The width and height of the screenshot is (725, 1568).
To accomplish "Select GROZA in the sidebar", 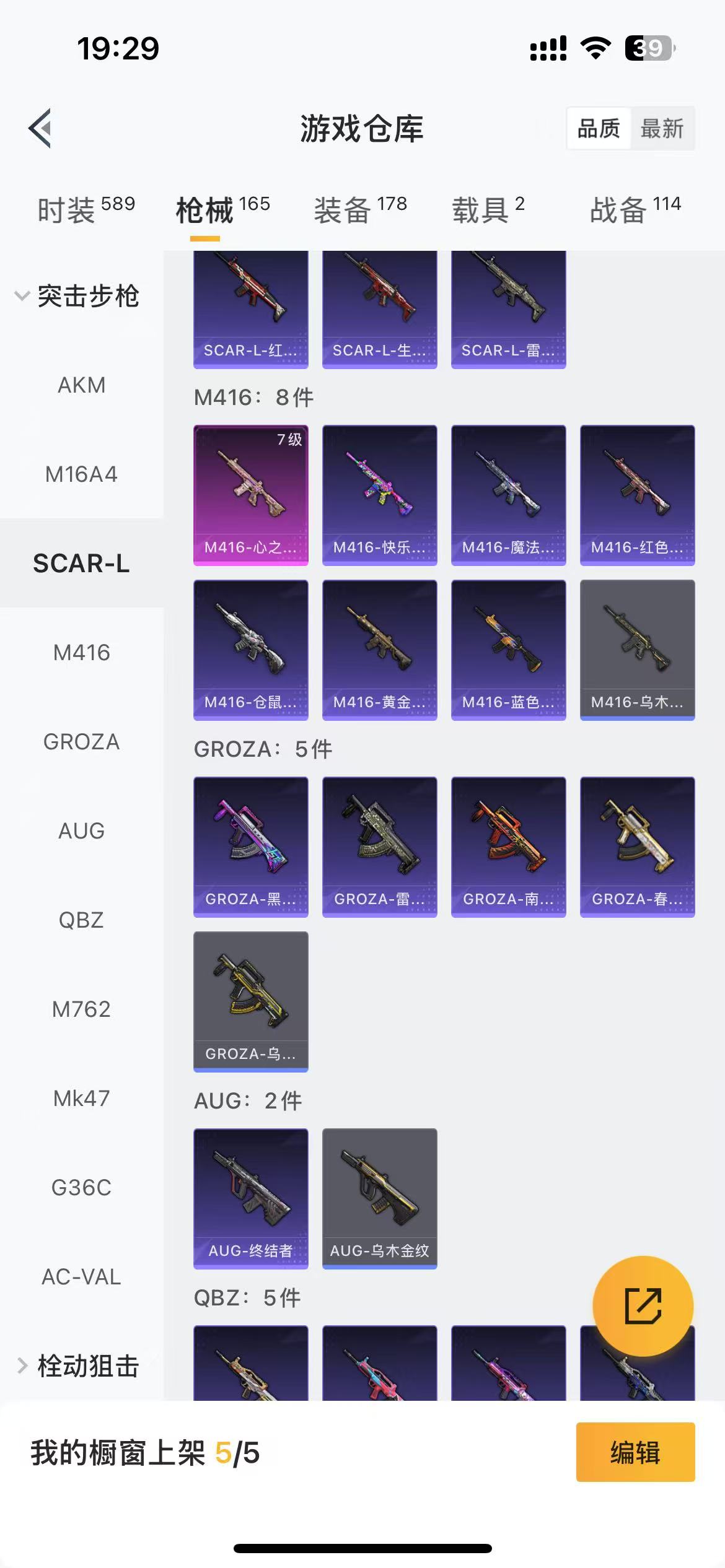I will click(81, 742).
